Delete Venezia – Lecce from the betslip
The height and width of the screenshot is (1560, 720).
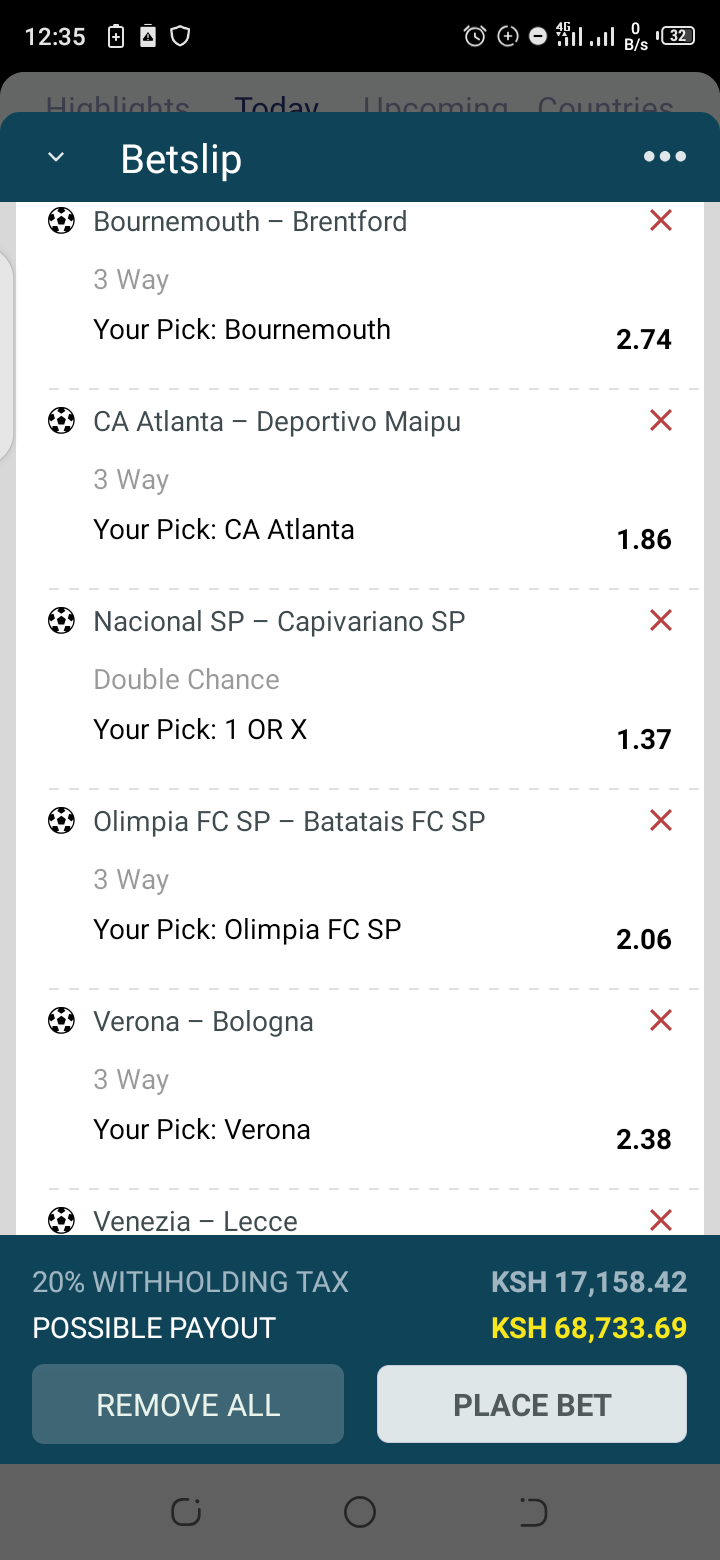[660, 1220]
